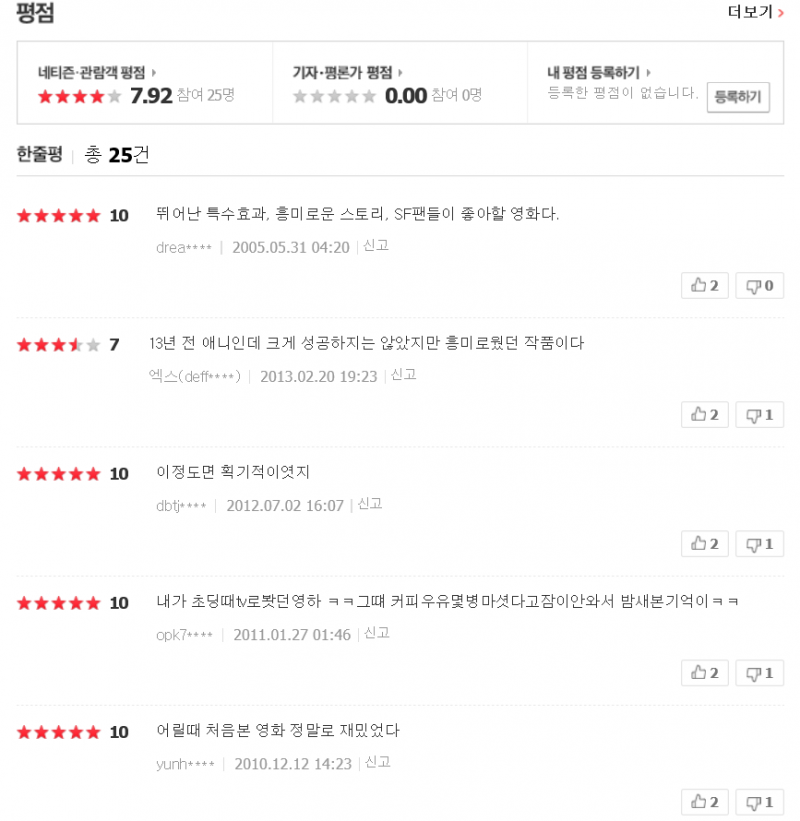The width and height of the screenshot is (800, 821).
Task: Downvote the review by yunh****
Action: pos(760,802)
